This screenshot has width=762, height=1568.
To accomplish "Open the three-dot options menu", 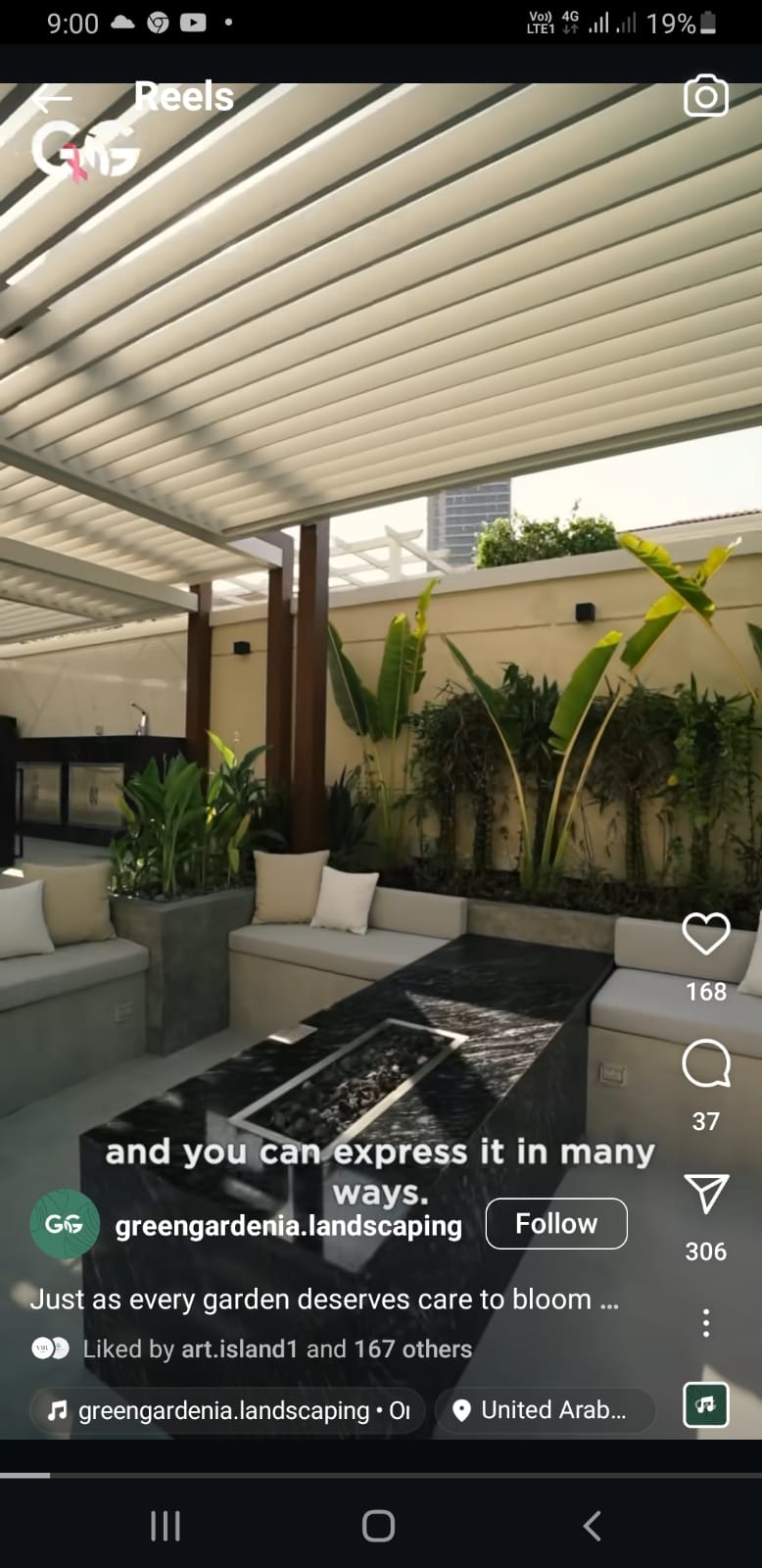I will (705, 1323).
